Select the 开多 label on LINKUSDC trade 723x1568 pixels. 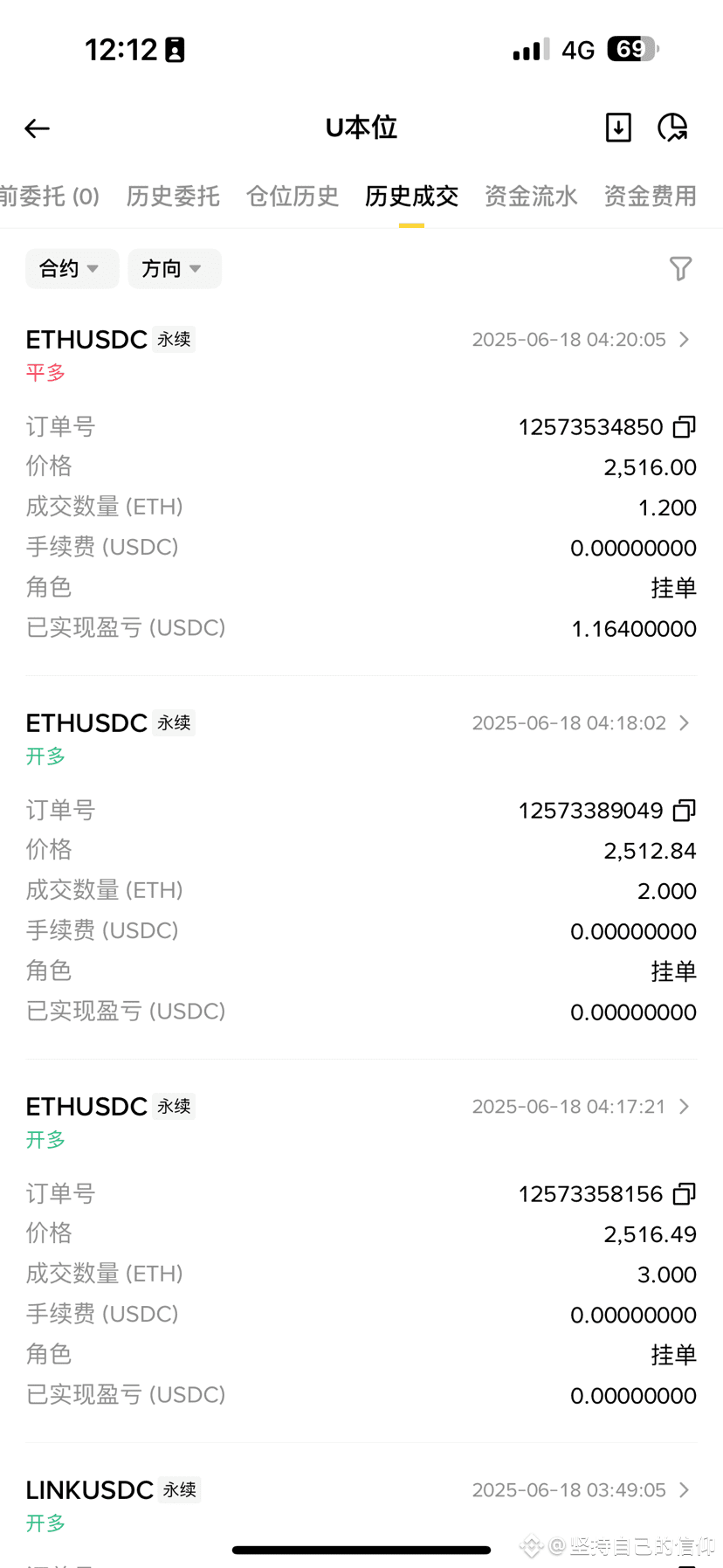(x=45, y=1523)
